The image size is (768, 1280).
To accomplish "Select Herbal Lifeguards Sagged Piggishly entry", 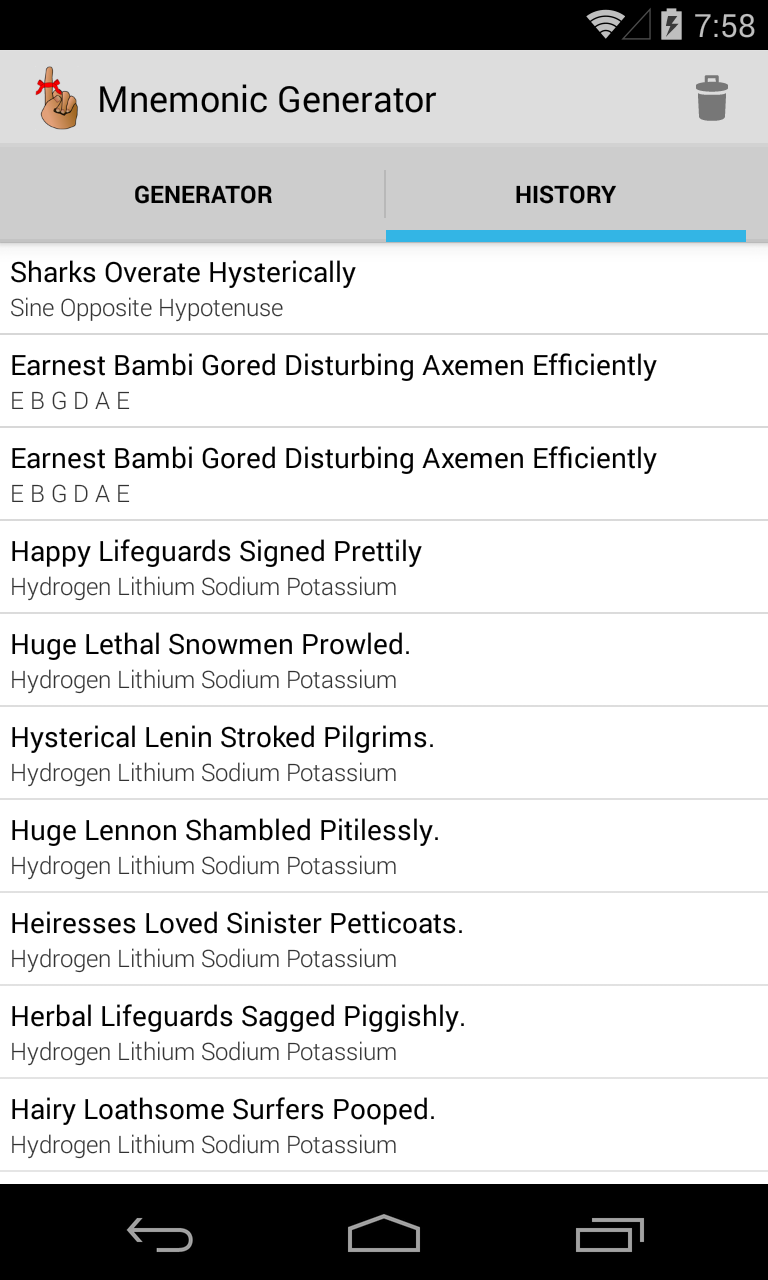I will point(384,1032).
